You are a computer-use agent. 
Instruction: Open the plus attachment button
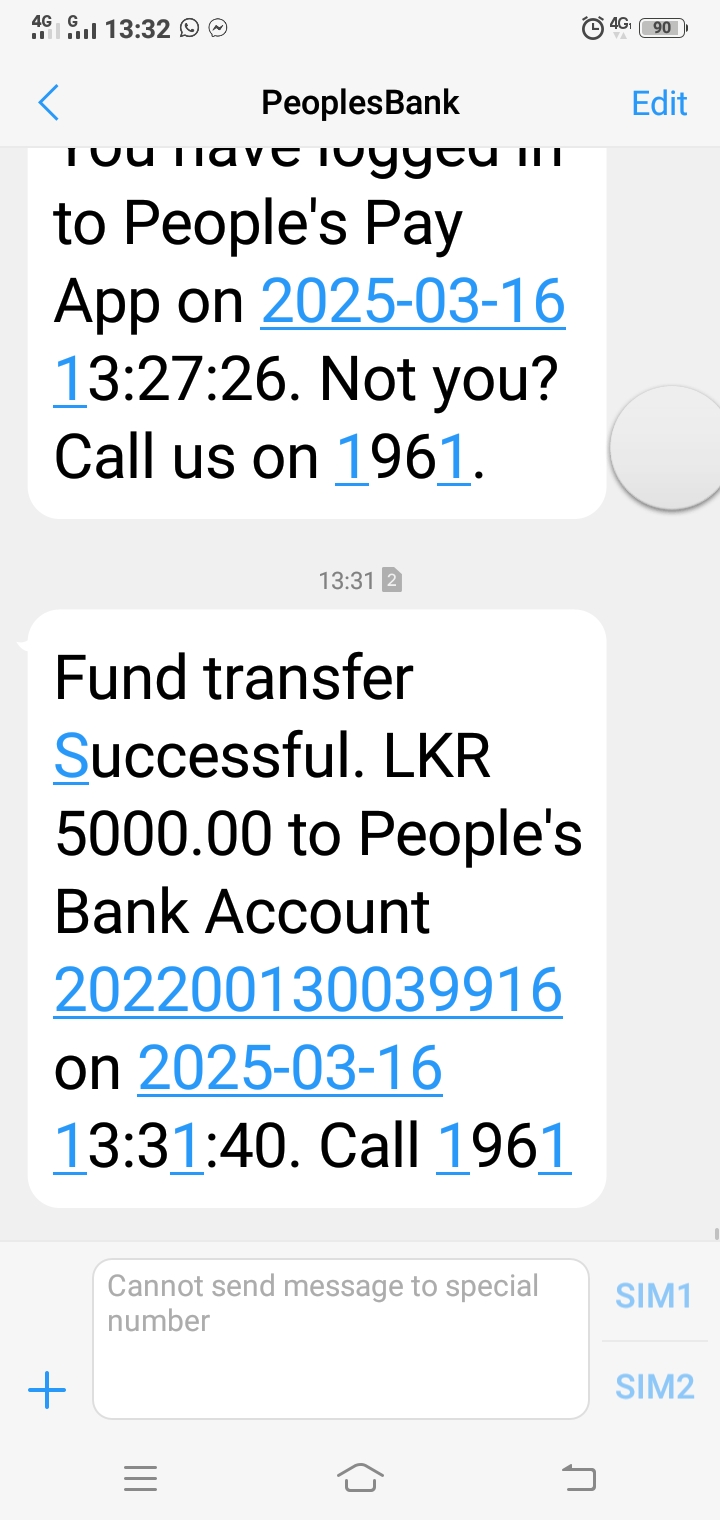pos(47,1390)
